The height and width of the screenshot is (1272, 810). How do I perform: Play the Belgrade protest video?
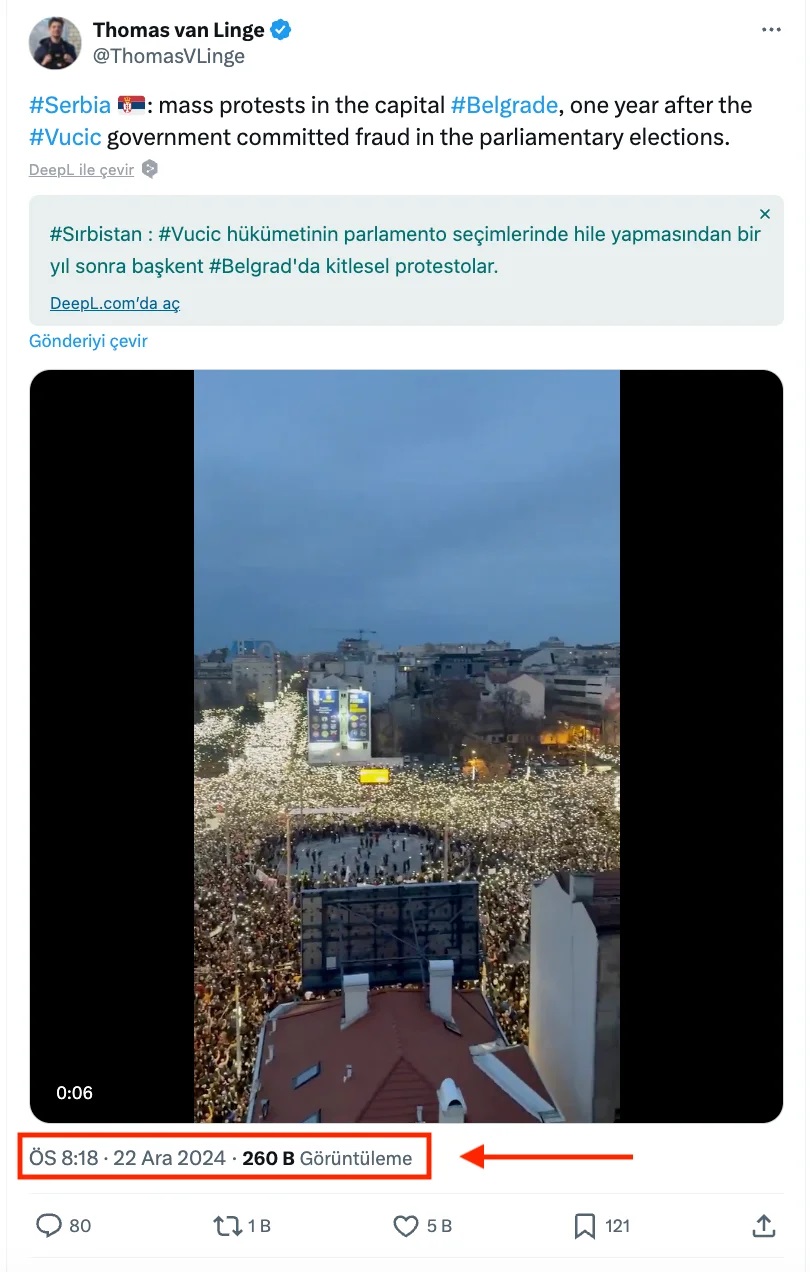pyautogui.click(x=406, y=746)
